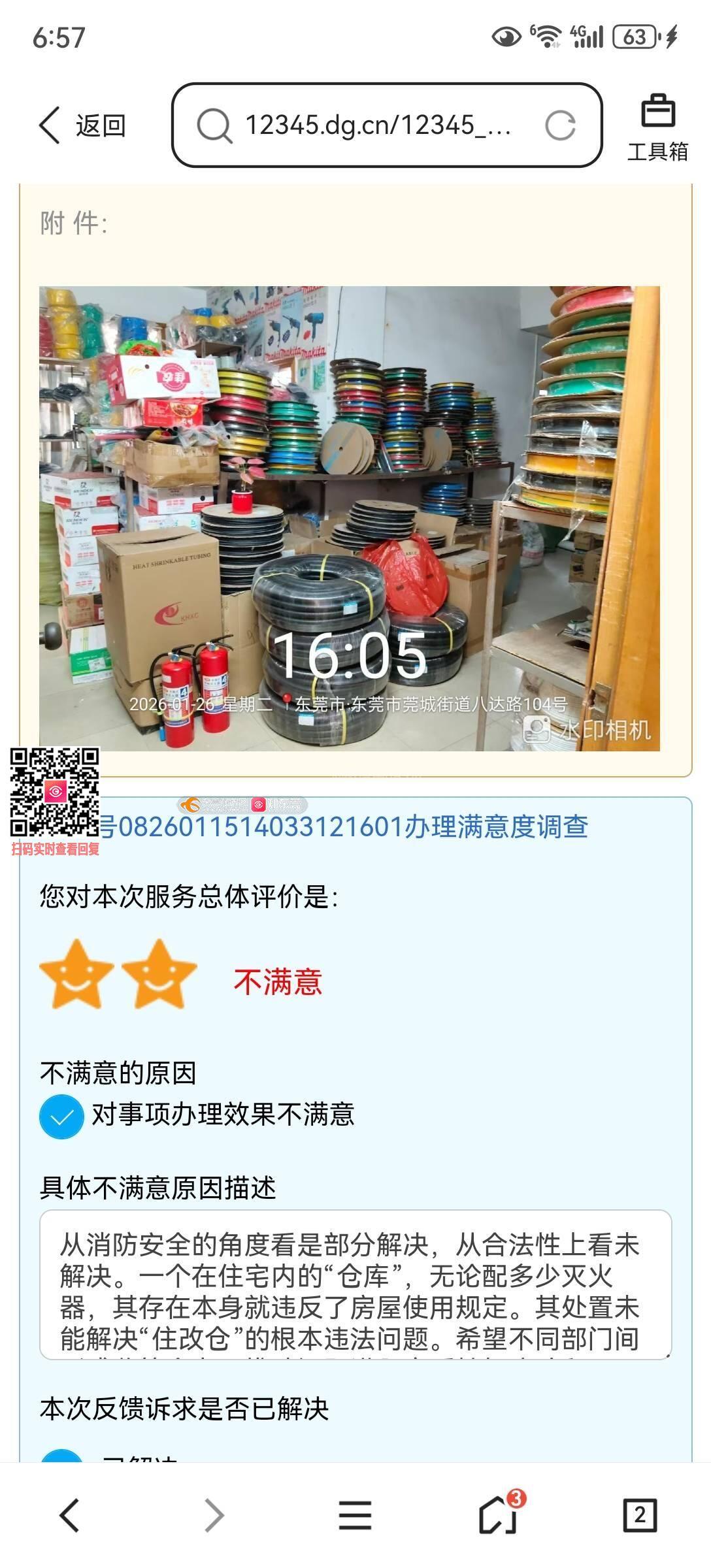Image resolution: width=711 pixels, height=1568 pixels.
Task: Select the second rating star
Action: click(x=159, y=973)
